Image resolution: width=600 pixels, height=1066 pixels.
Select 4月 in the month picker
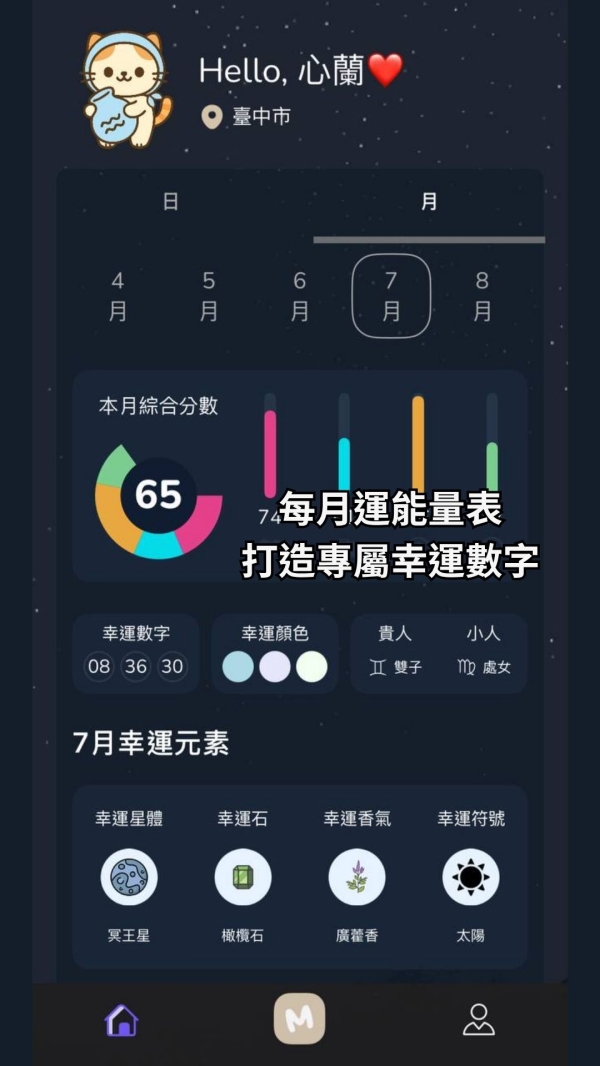[x=118, y=296]
